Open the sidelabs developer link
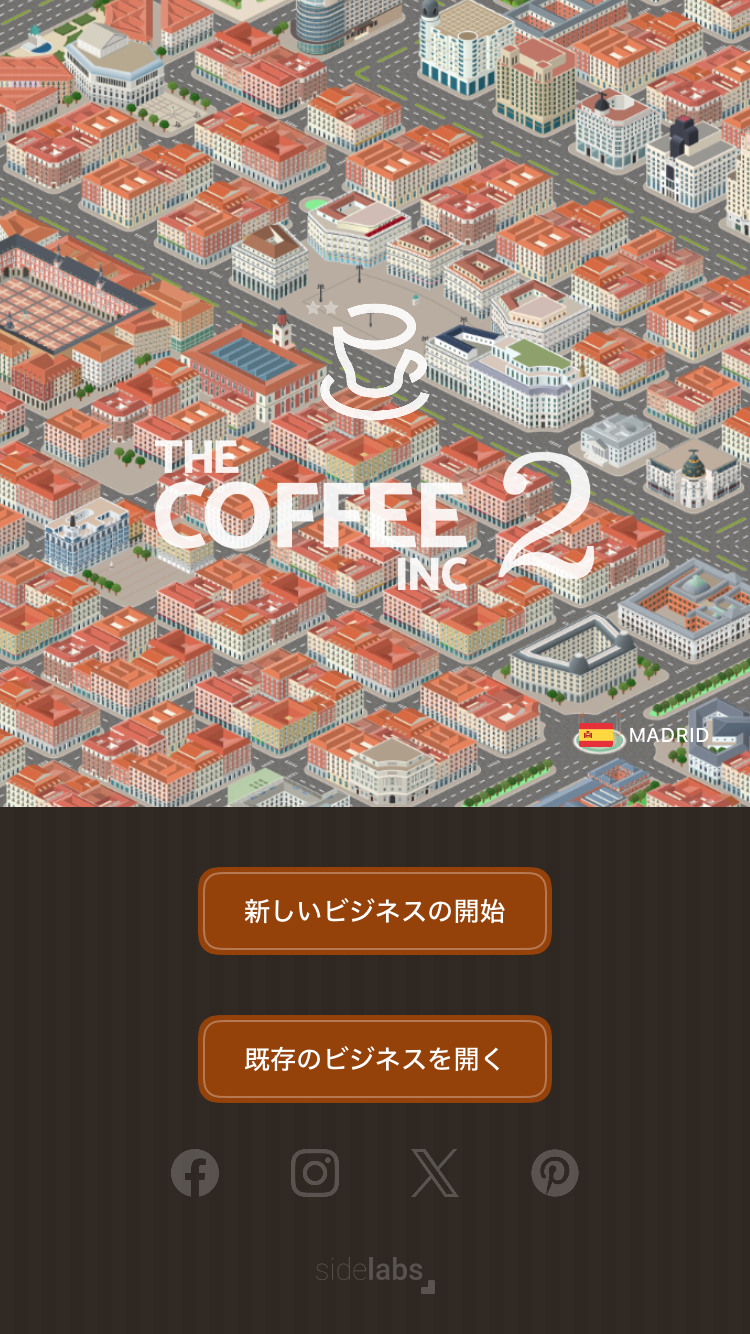 [x=375, y=1272]
